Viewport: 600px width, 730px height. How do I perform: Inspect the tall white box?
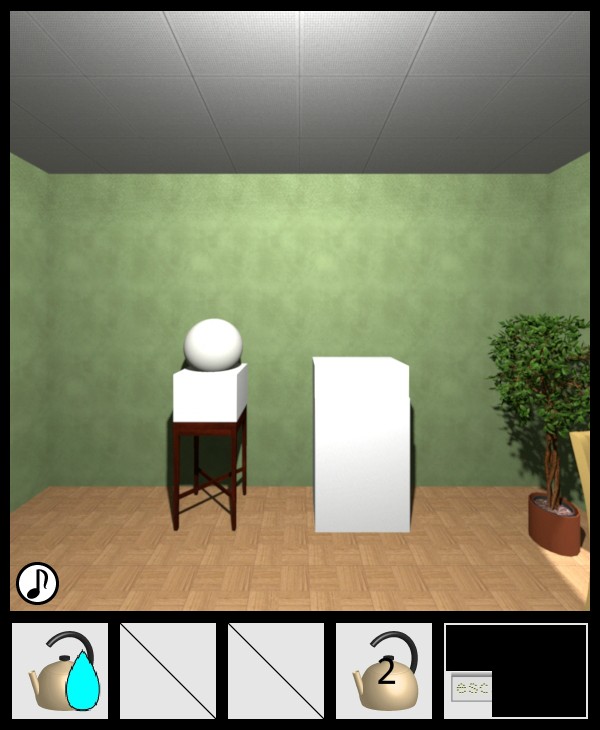(361, 445)
